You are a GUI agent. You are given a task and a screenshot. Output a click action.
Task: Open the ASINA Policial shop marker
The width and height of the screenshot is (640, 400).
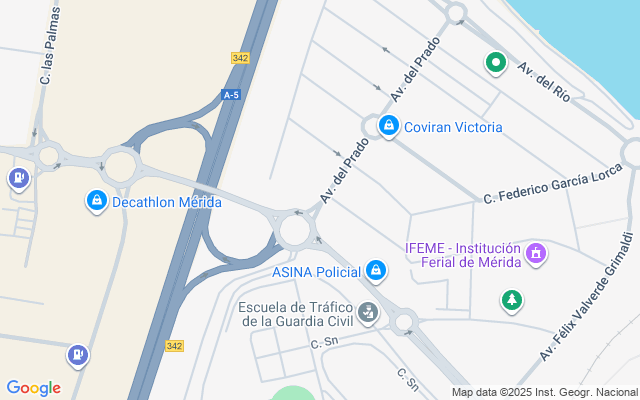(x=376, y=270)
